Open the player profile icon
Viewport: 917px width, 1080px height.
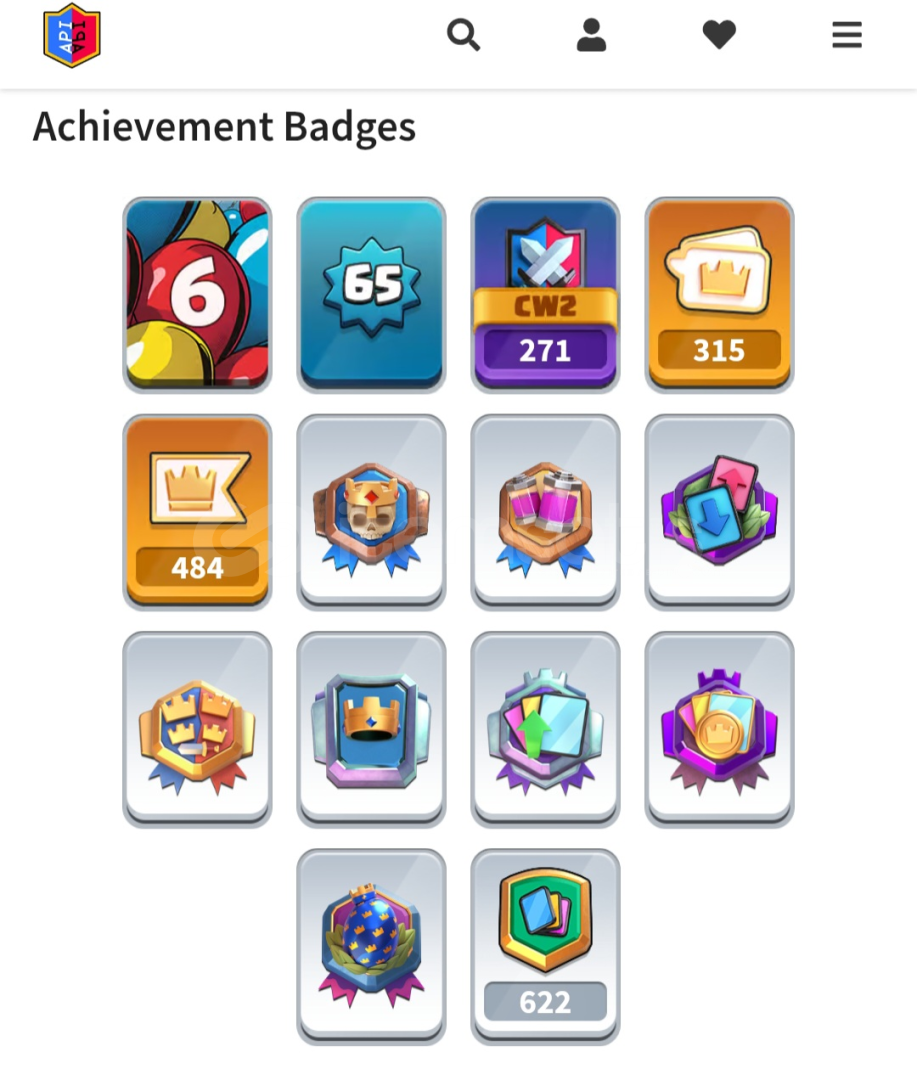591,36
